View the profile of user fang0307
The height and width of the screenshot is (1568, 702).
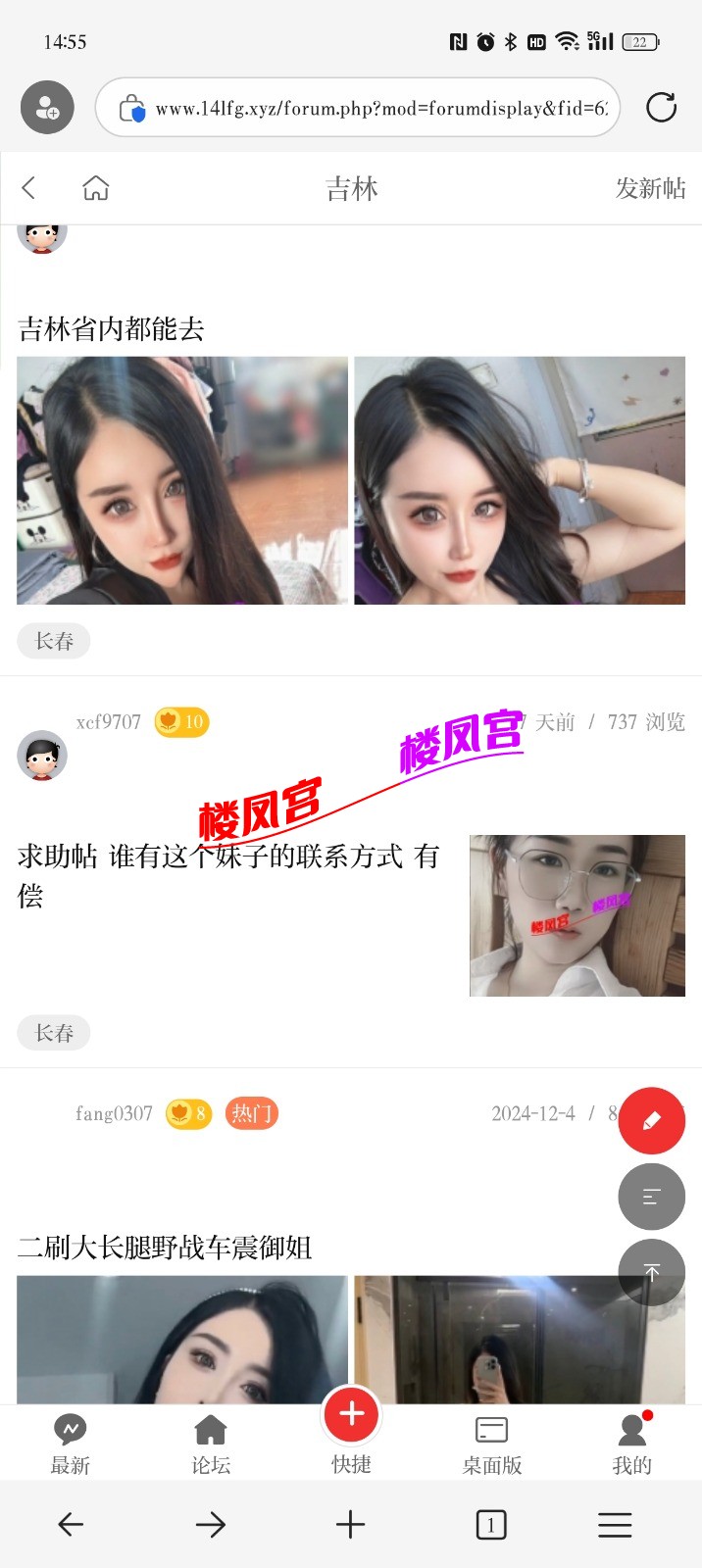coord(114,1113)
